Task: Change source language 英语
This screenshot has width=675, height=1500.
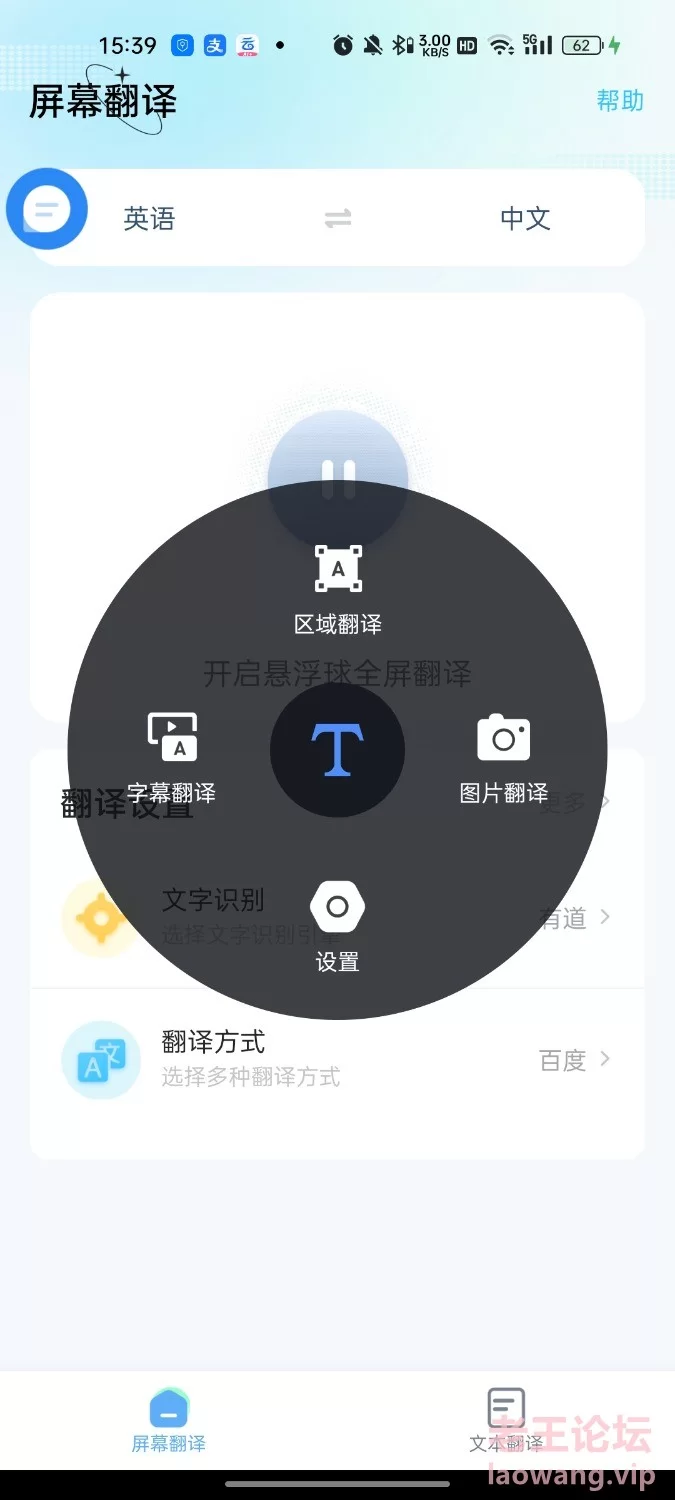Action: click(149, 218)
